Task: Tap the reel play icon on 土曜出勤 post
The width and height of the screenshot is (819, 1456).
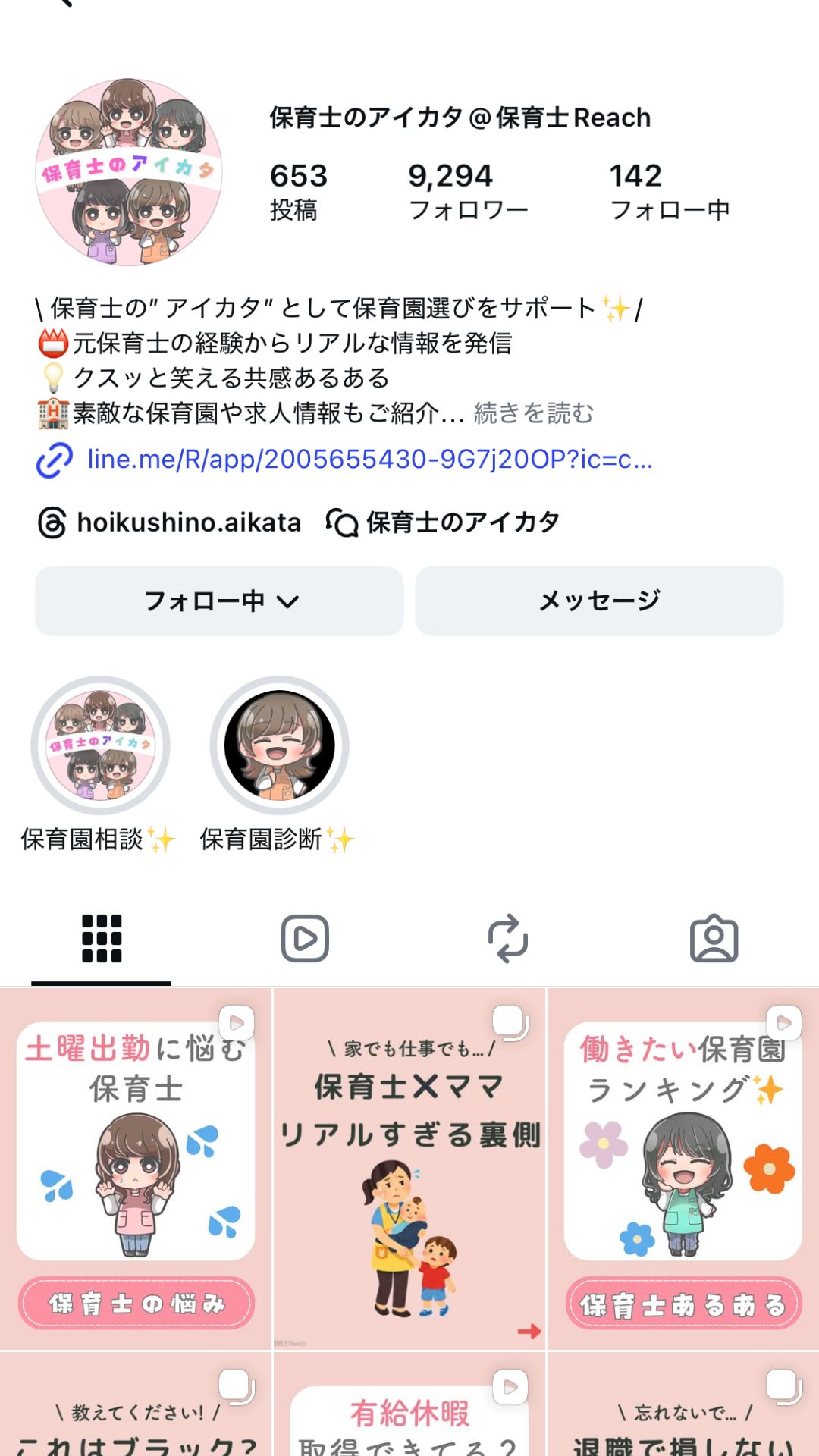Action: point(237,1022)
